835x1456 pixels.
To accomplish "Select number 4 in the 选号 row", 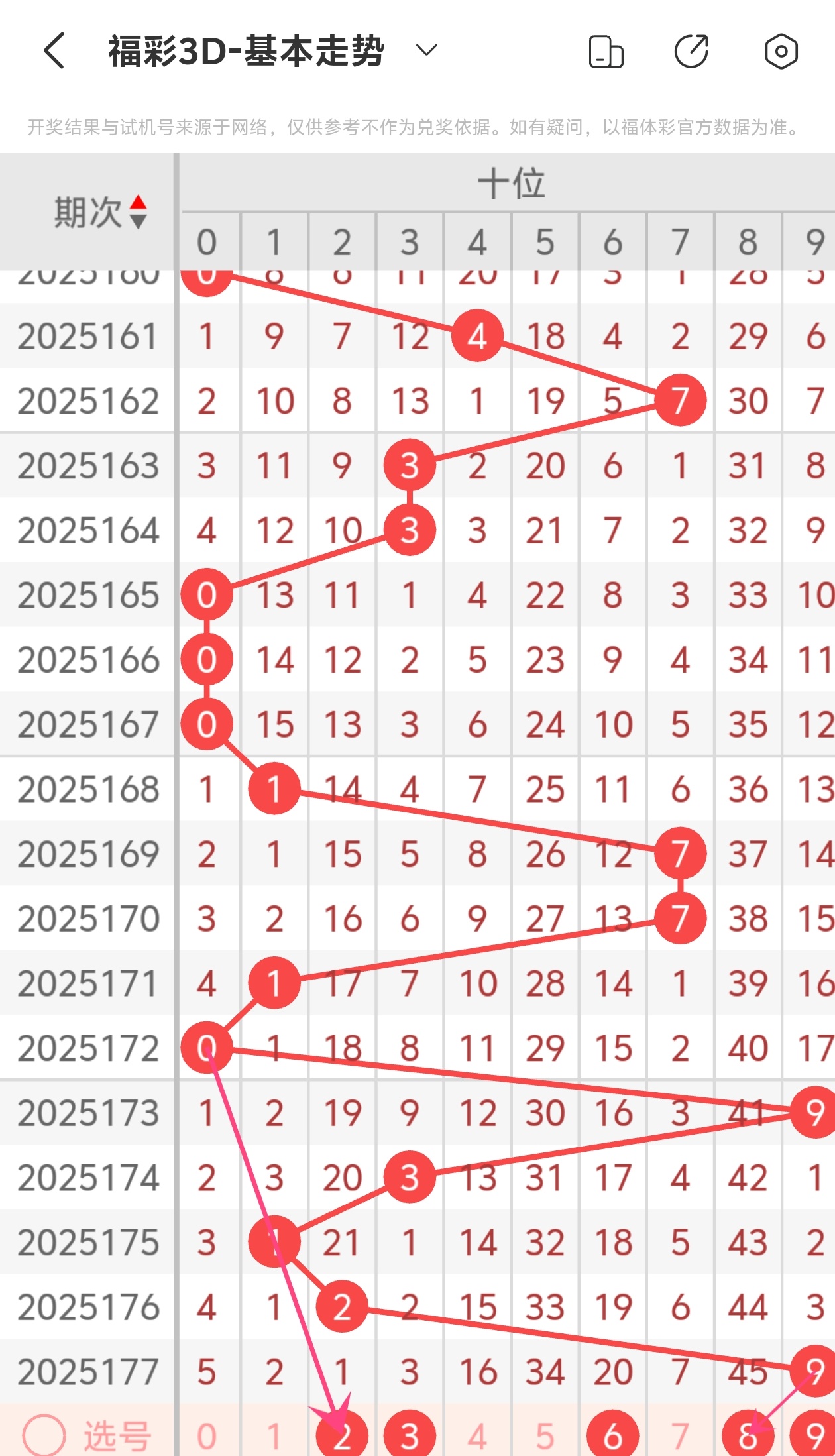I will [x=477, y=1435].
